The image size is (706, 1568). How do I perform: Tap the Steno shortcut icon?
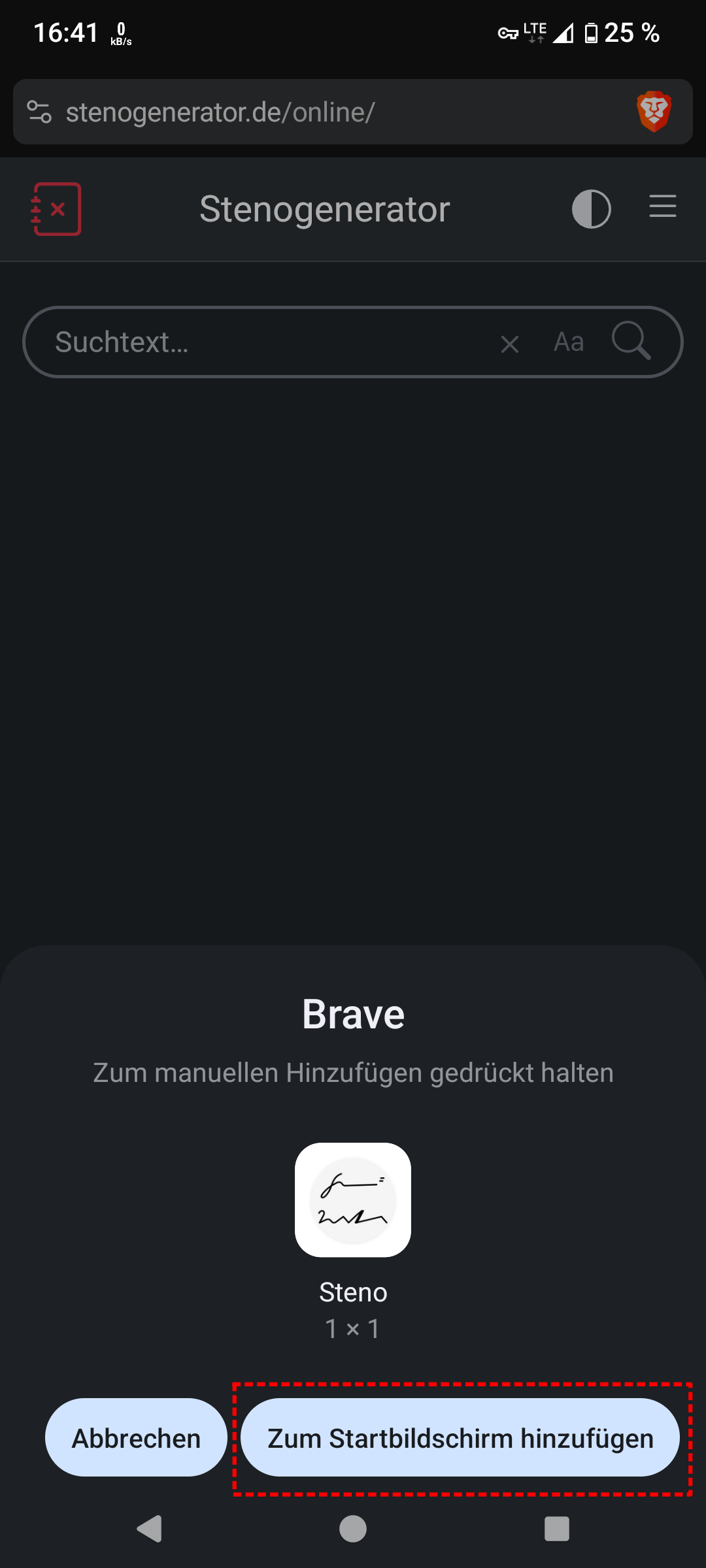click(x=353, y=1200)
